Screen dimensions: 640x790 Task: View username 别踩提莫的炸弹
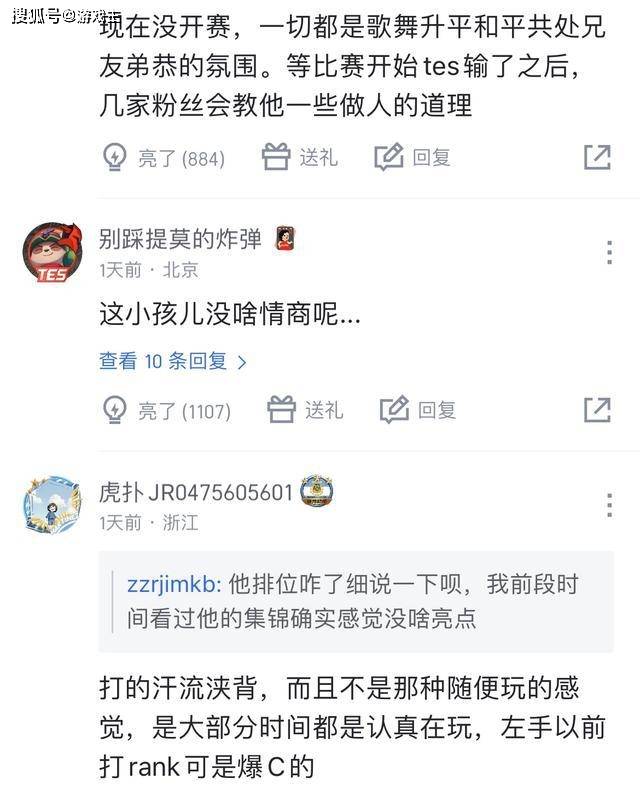tap(180, 238)
